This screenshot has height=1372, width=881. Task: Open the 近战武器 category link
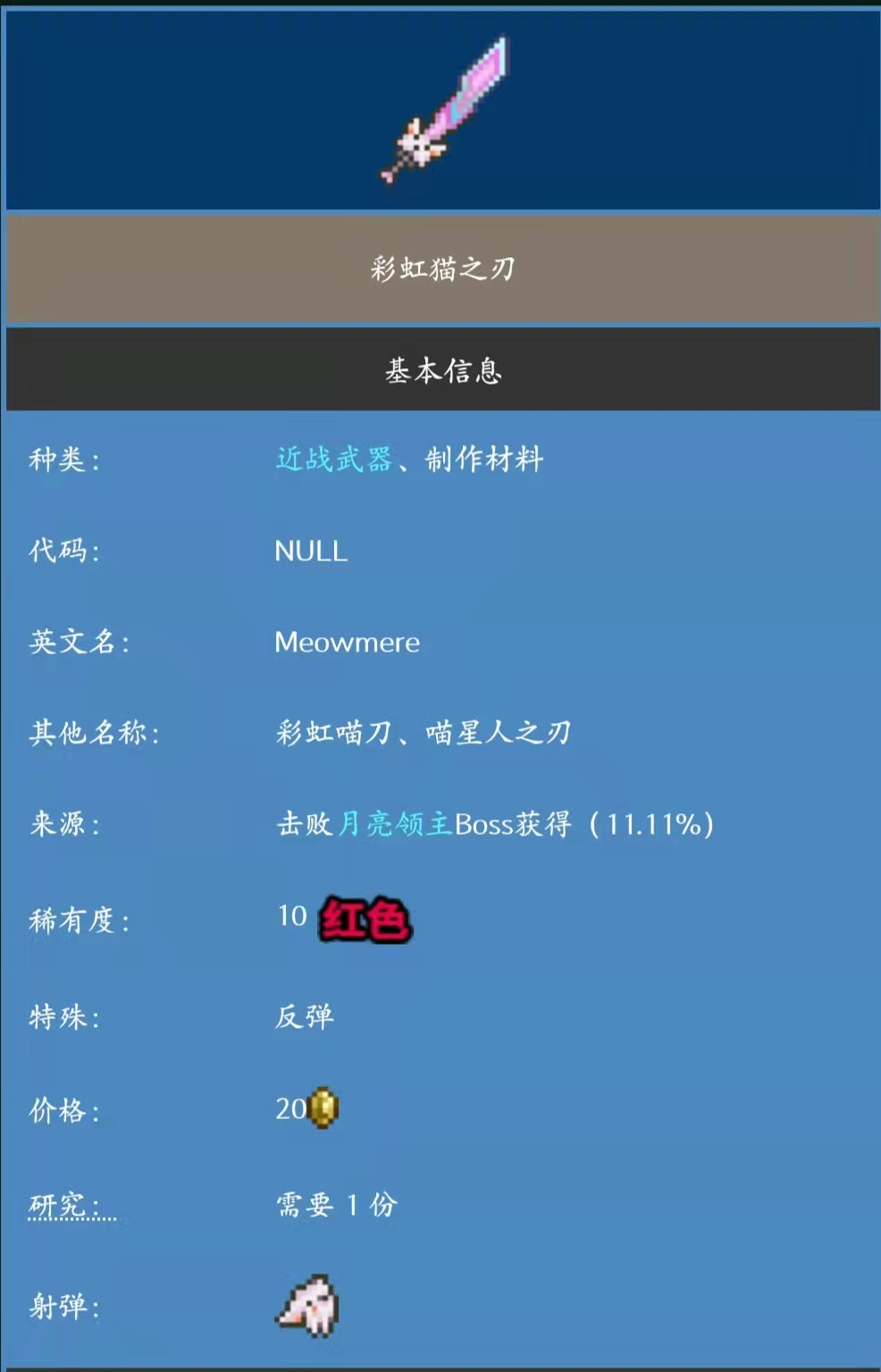click(334, 459)
